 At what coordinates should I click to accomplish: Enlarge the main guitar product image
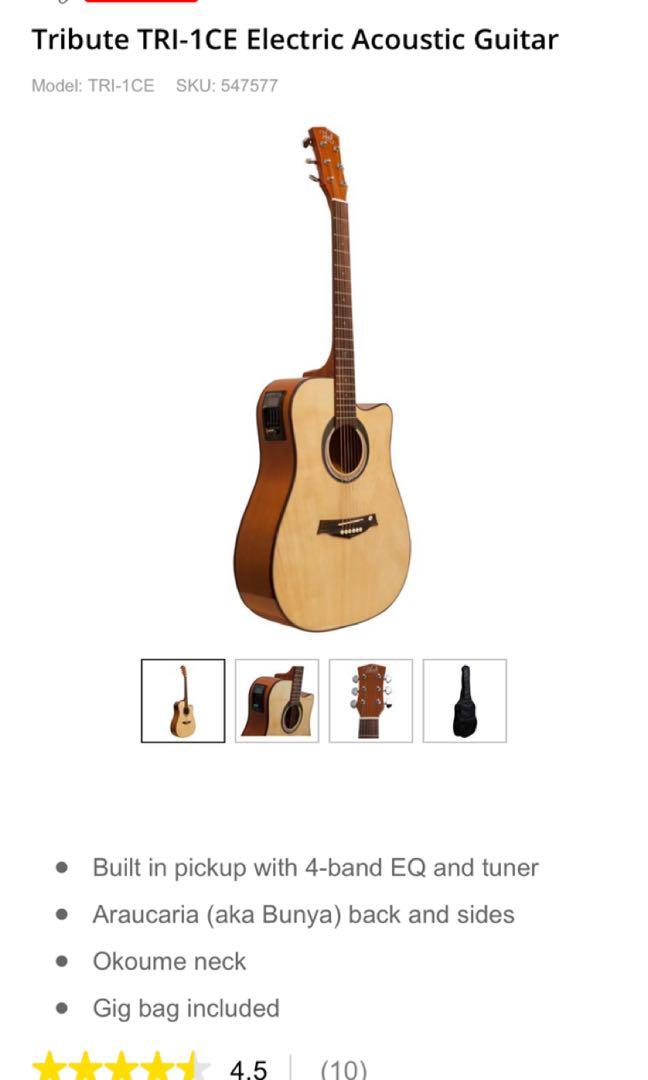tap(324, 380)
